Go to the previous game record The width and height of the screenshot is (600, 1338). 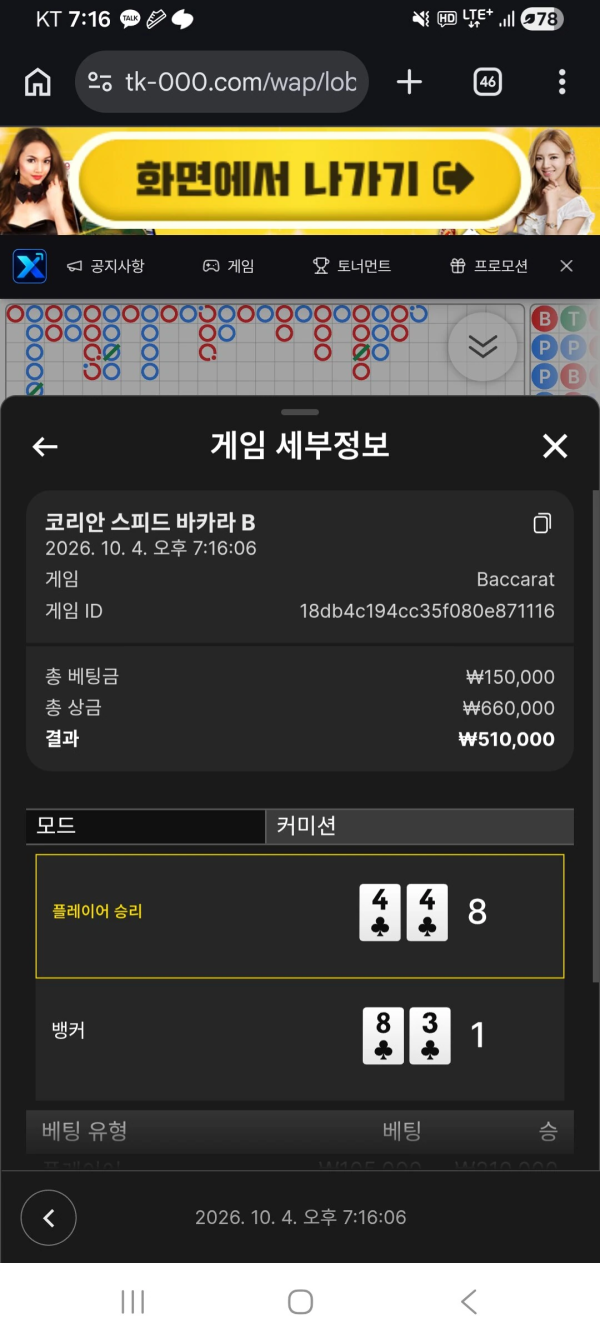48,1217
